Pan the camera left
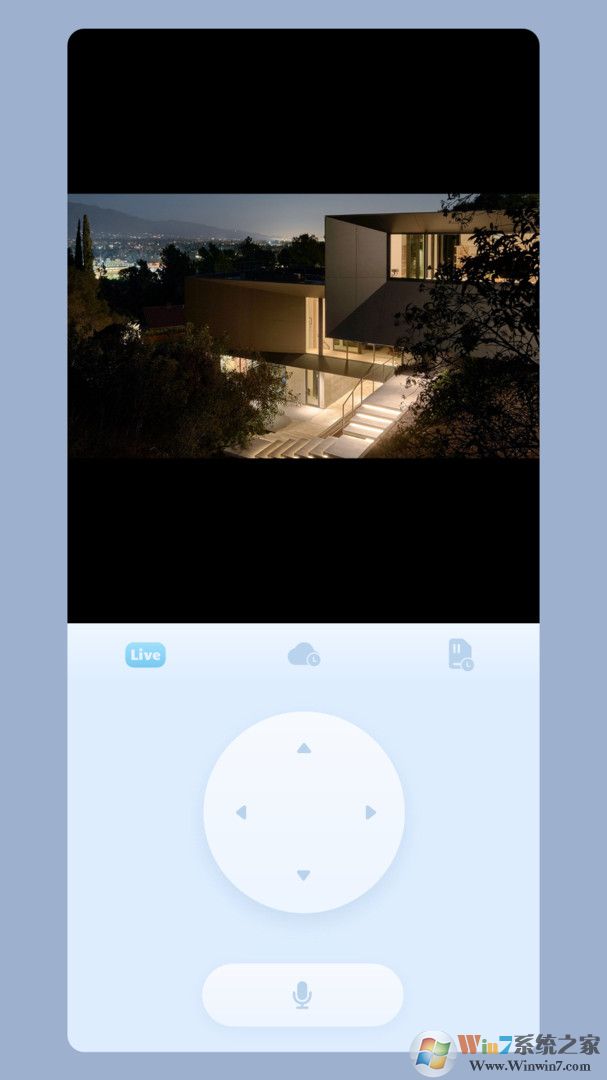 tap(241, 812)
